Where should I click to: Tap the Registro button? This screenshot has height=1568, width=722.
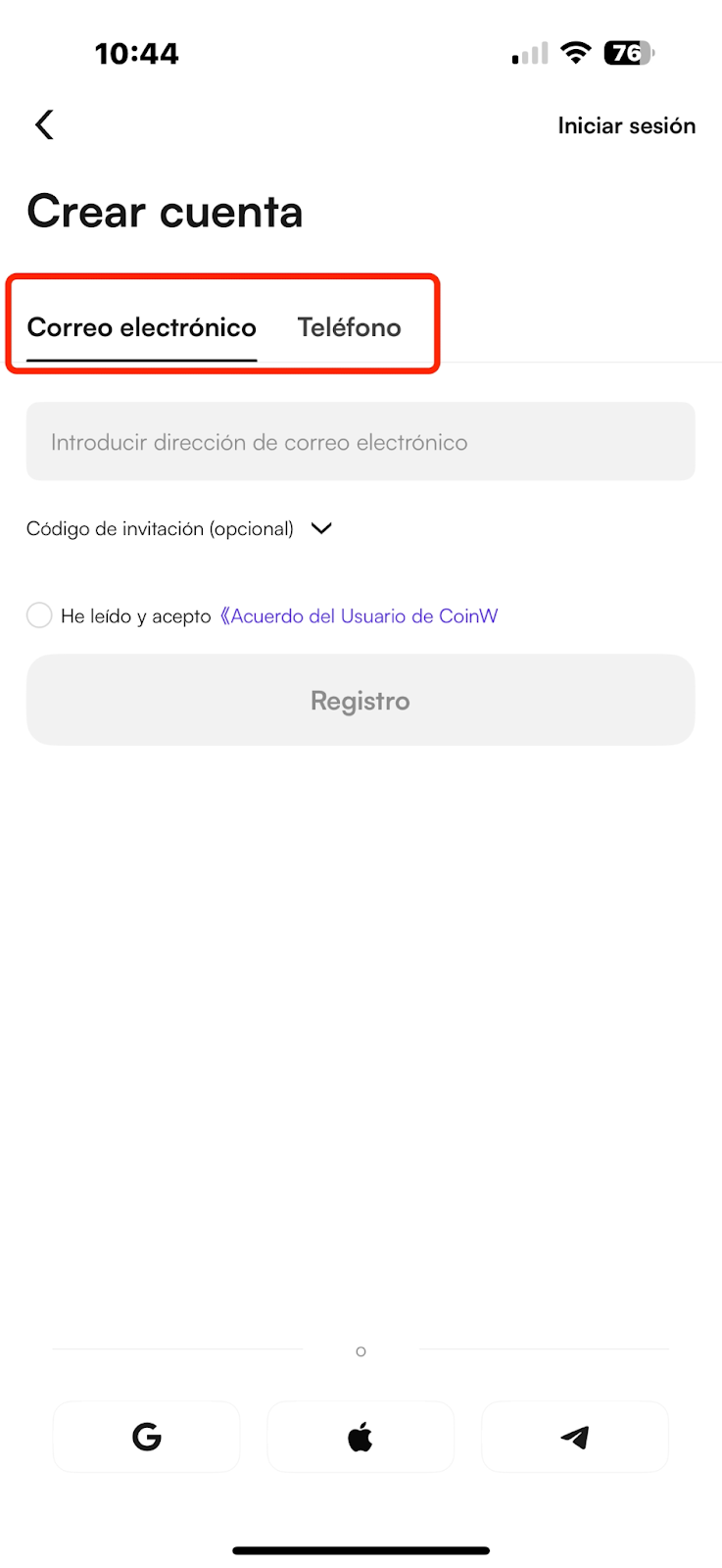coord(361,700)
